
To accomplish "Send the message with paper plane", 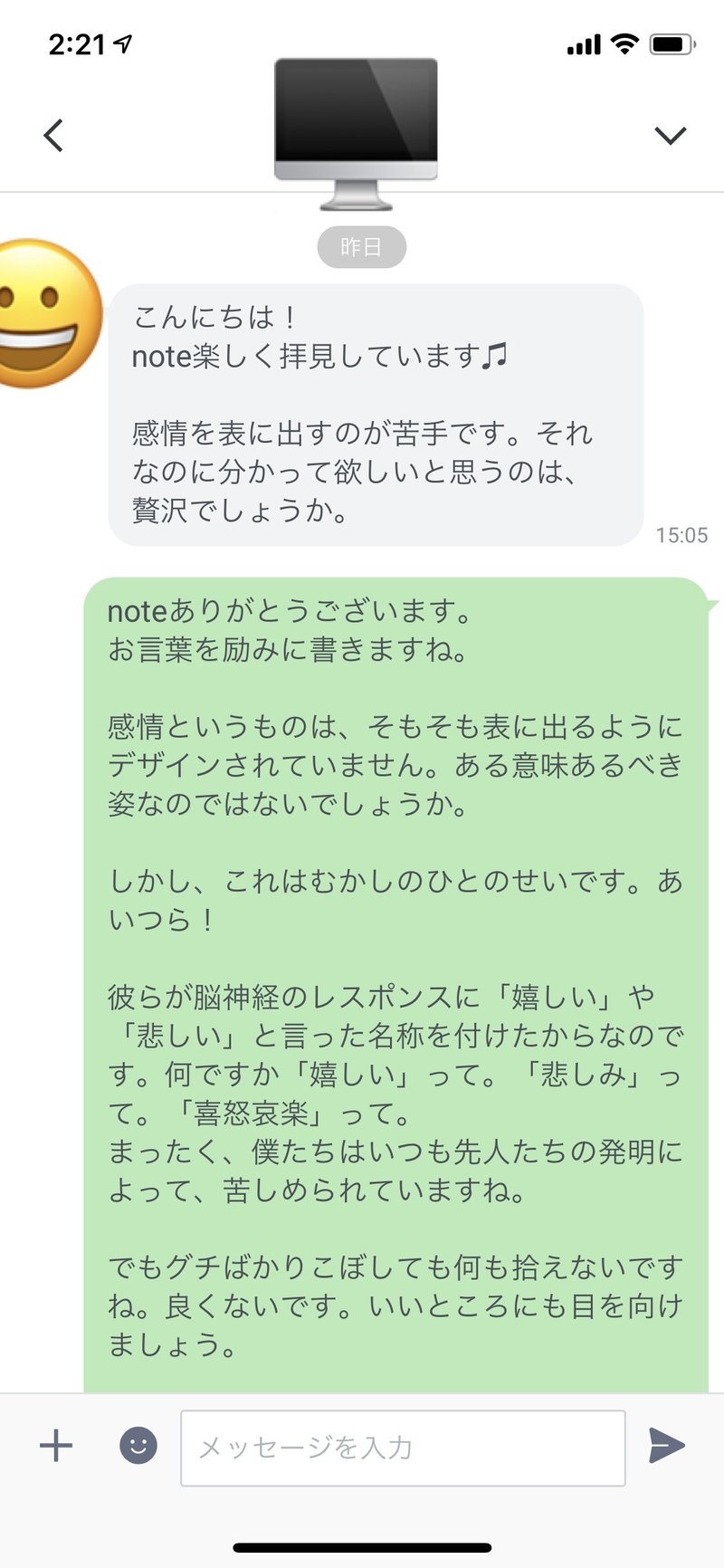I will (666, 1446).
